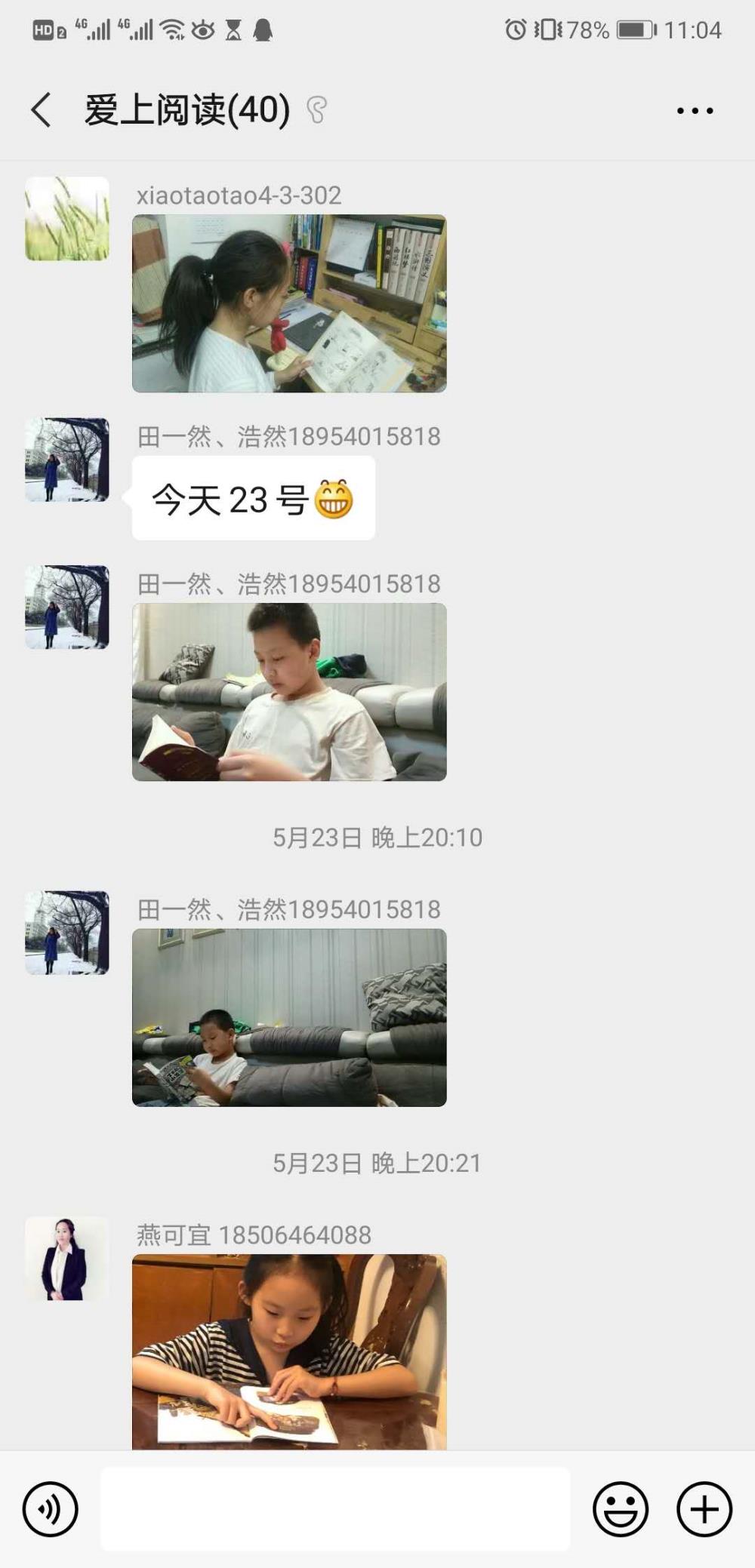
Task: Open photo of boy reading below 今天23号
Action: coord(289,692)
